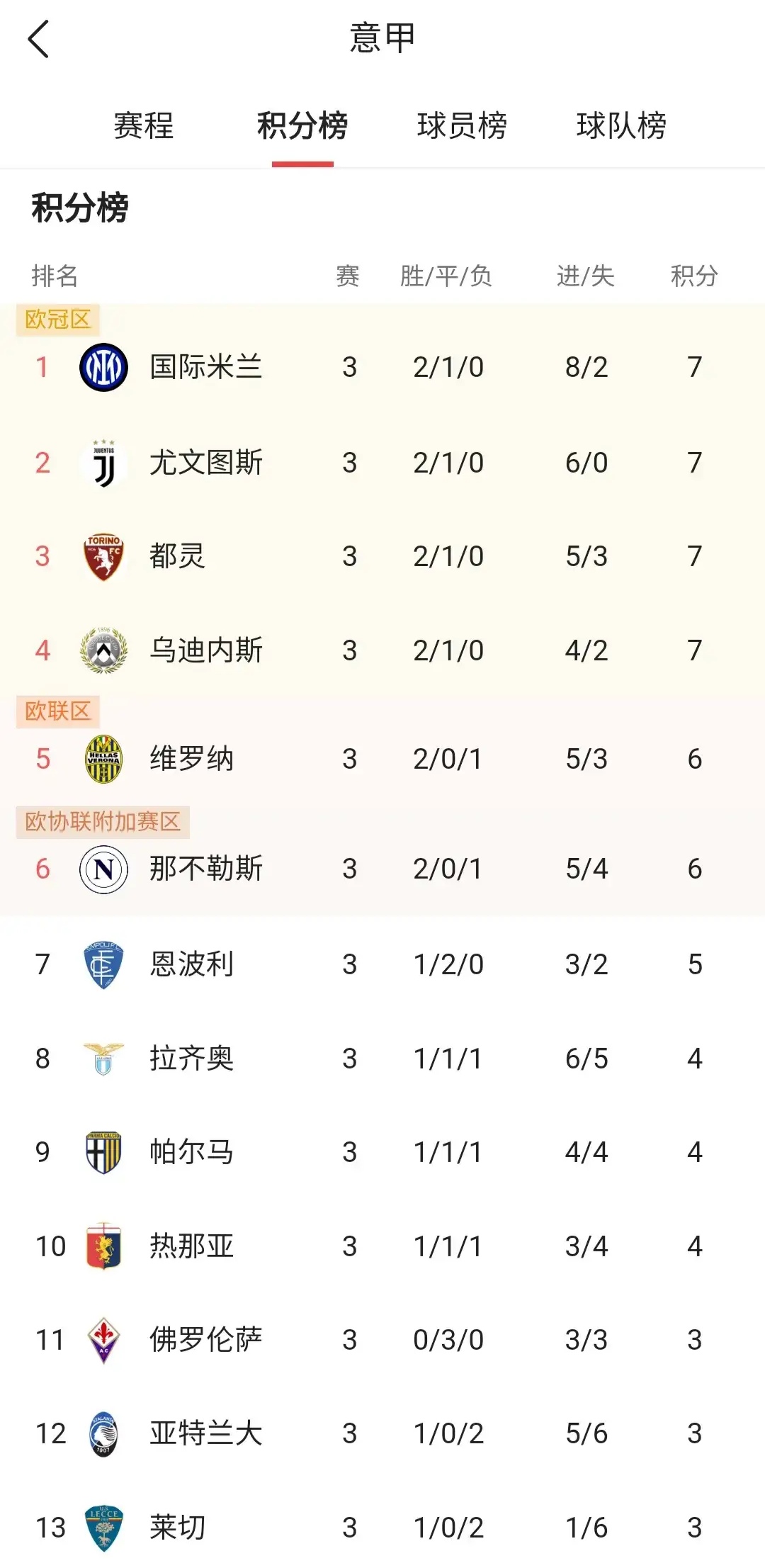Screen dimensions: 765x1568
Task: Select the Genoa club crest
Action: (103, 1246)
